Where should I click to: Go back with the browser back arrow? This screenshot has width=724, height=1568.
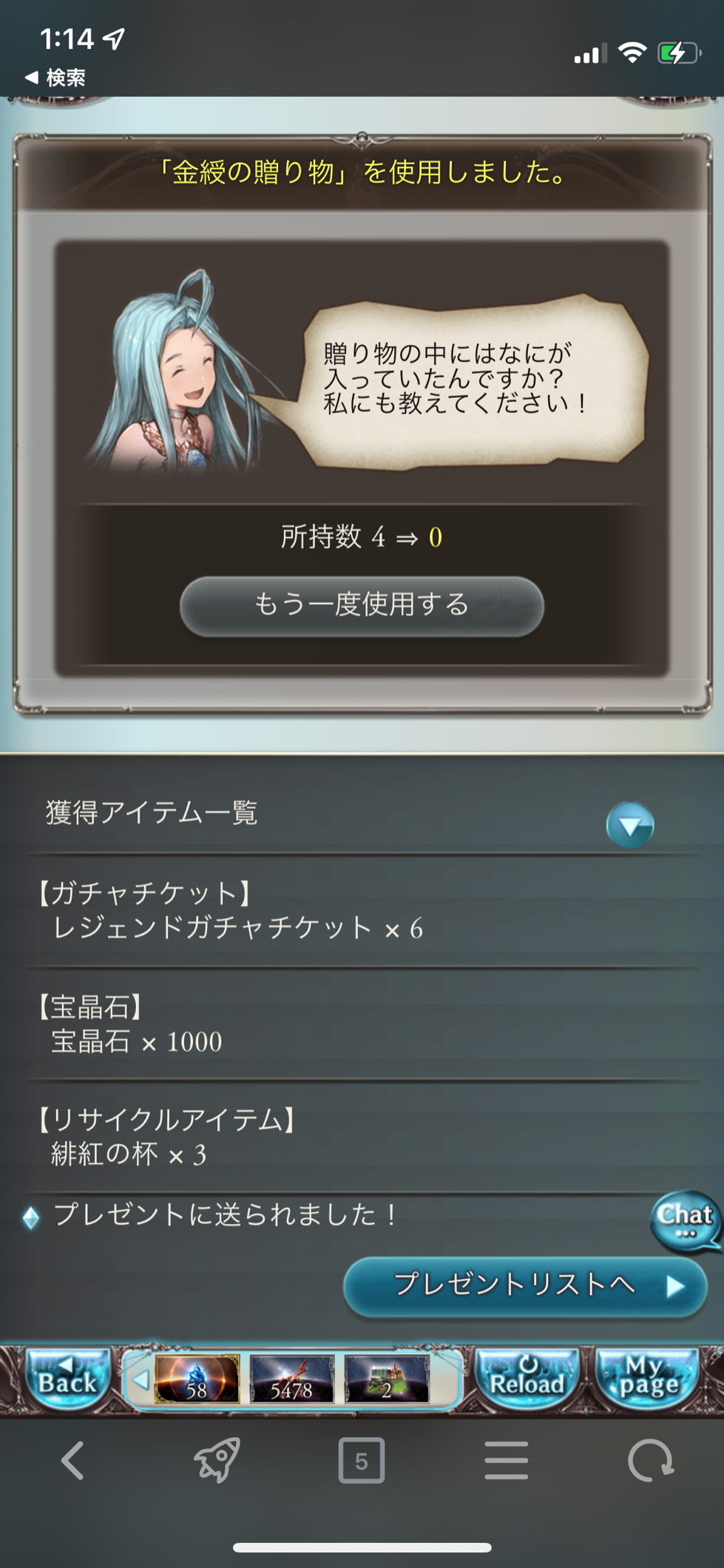pos(72,1461)
